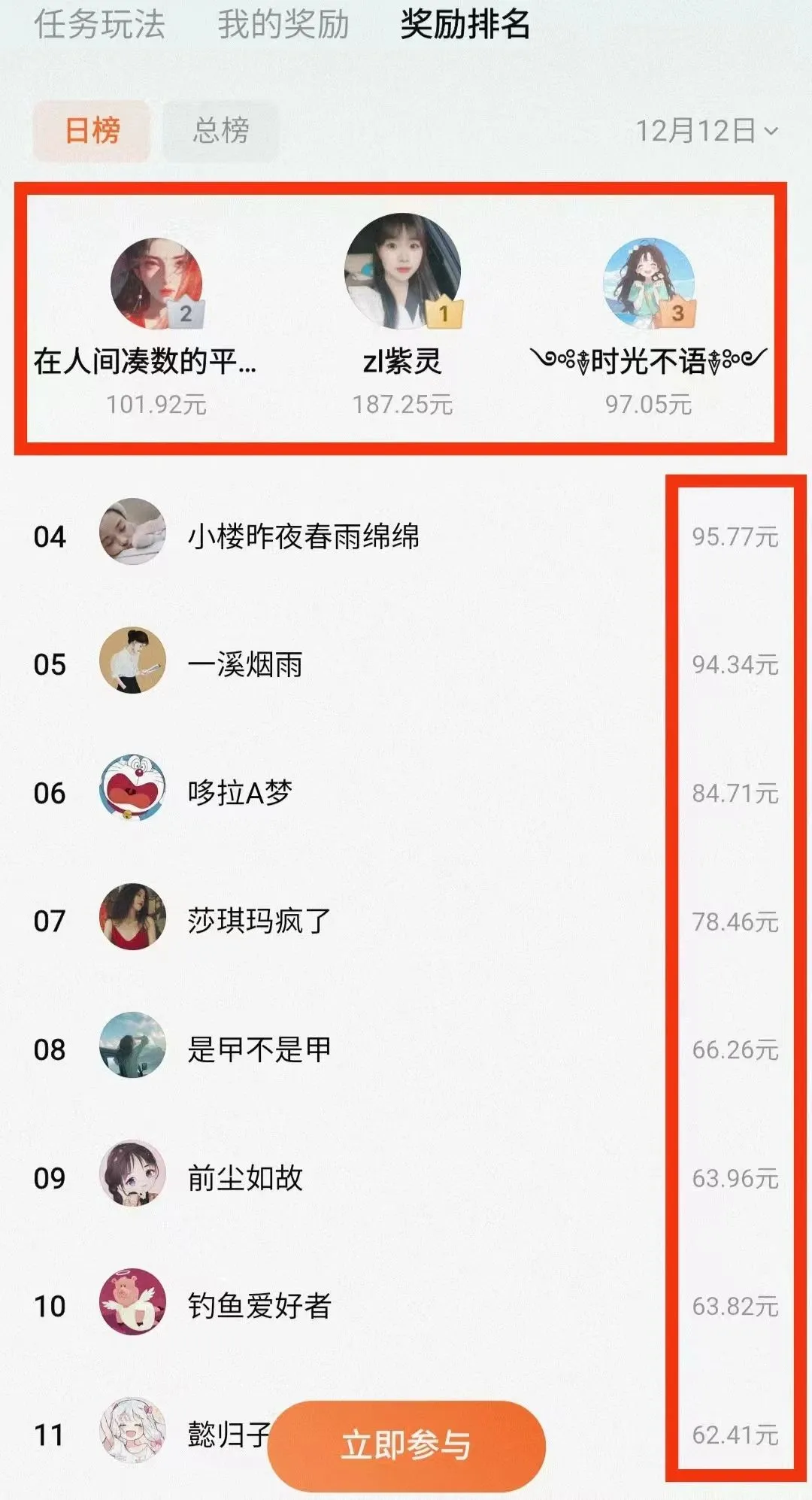Tap the 前尘如故 row

coord(245,1177)
